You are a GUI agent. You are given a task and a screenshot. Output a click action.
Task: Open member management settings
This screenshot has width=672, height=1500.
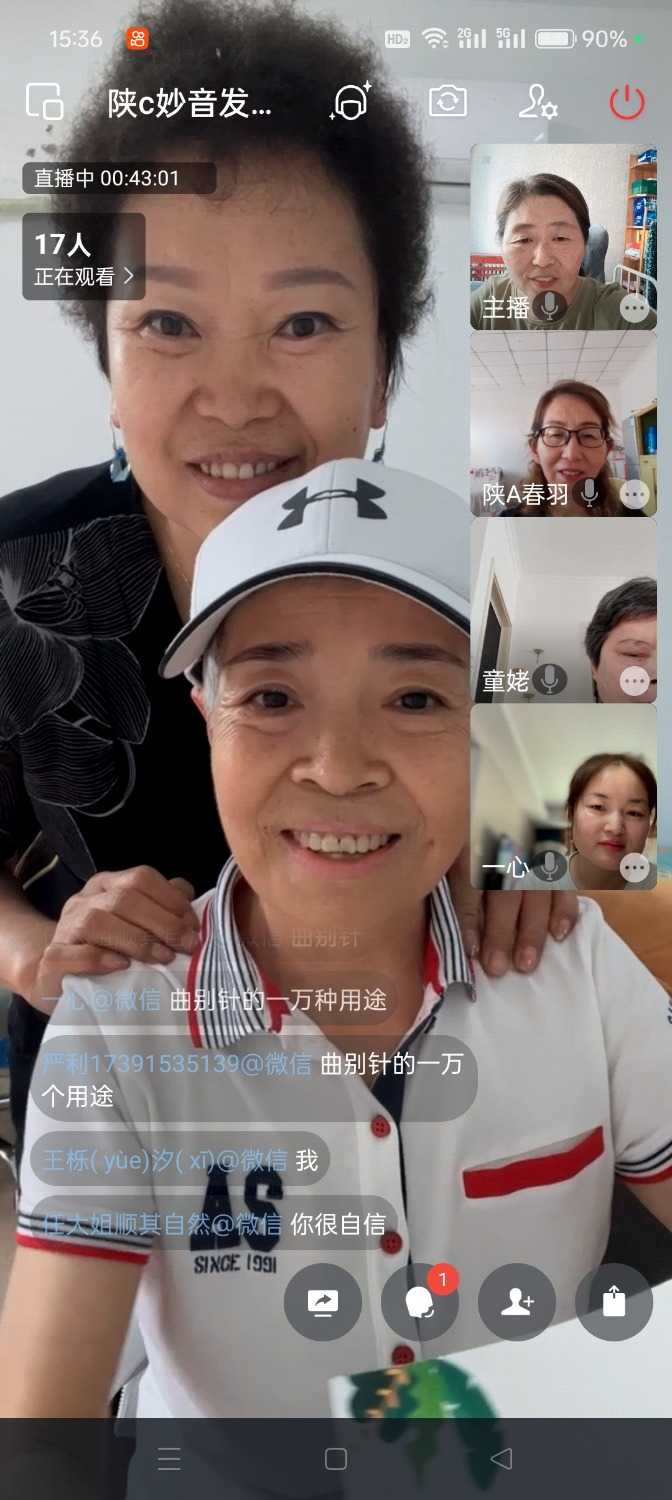pyautogui.click(x=537, y=101)
